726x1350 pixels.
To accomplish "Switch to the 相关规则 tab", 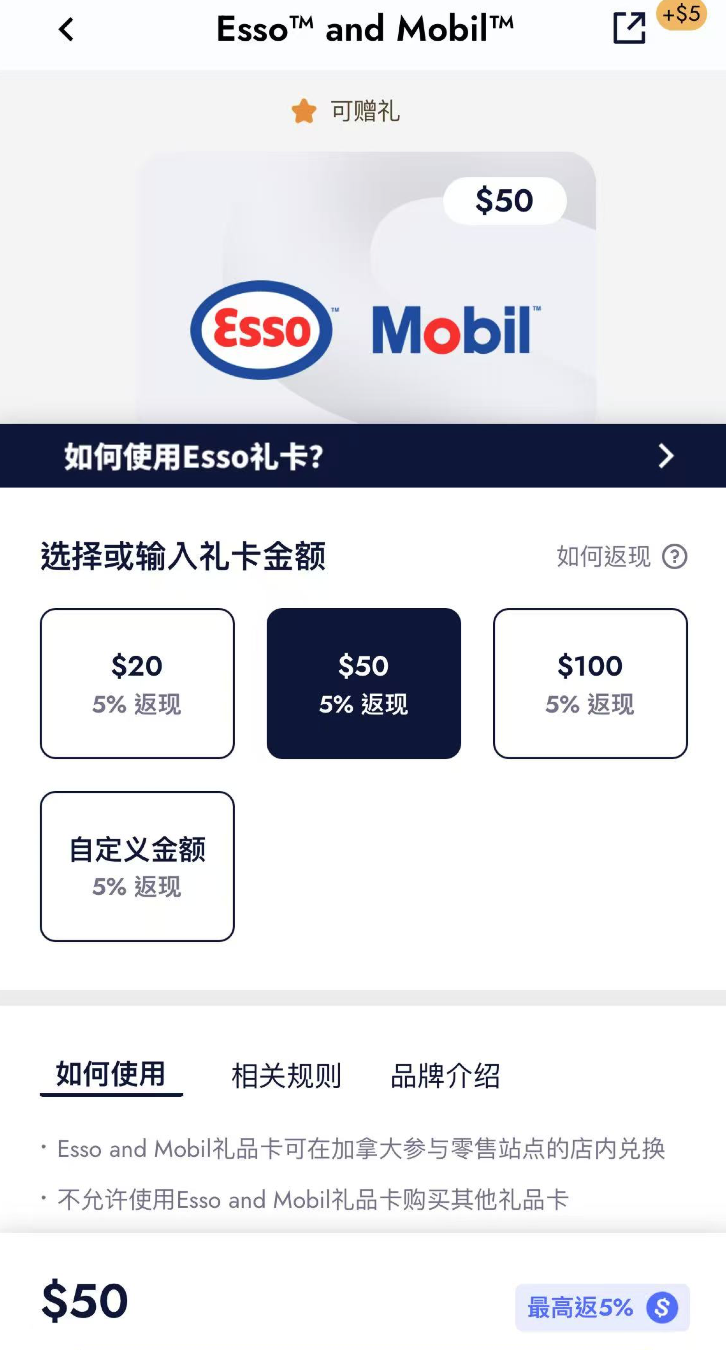I will click(x=286, y=1076).
